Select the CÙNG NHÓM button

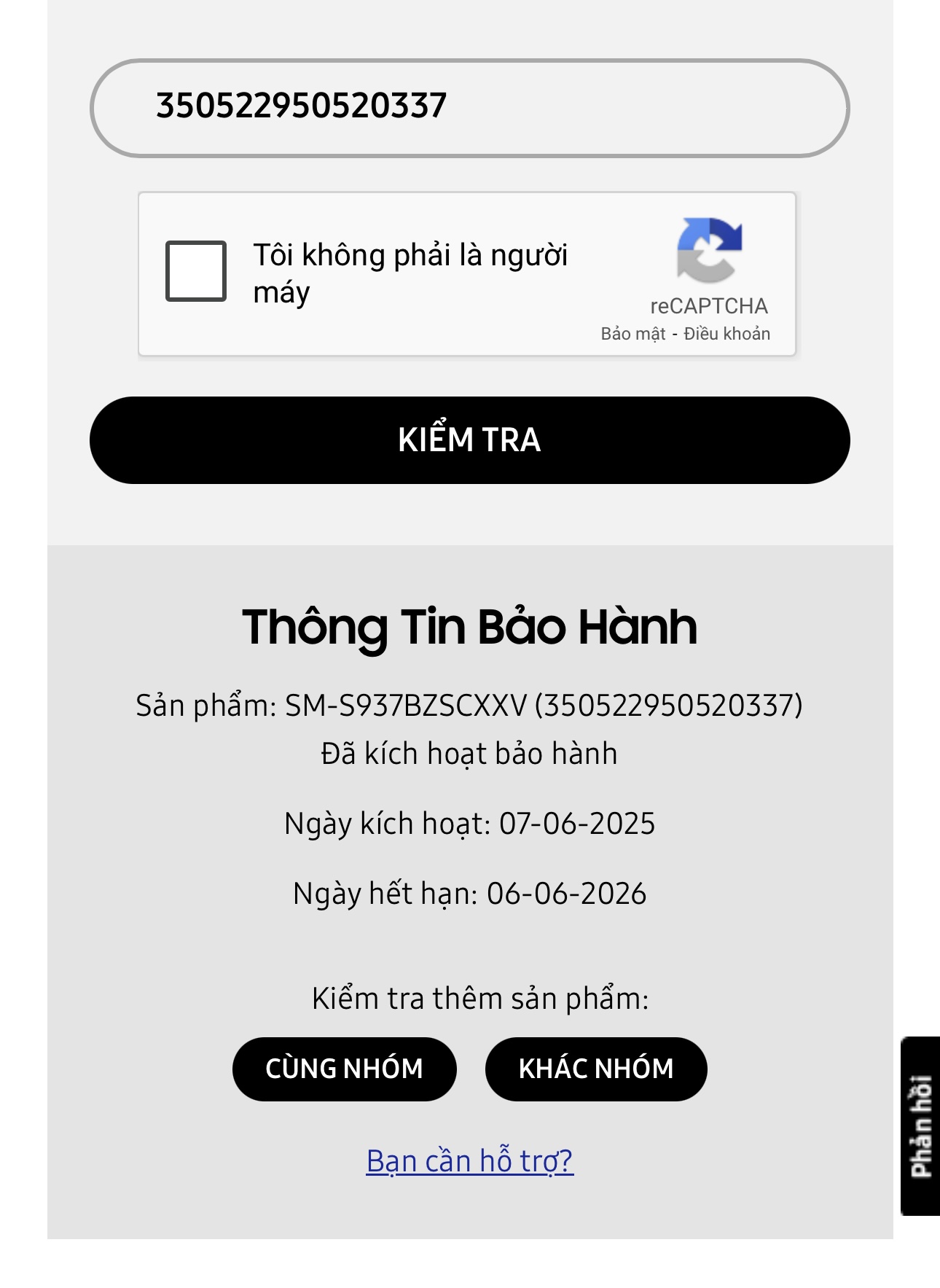344,1069
